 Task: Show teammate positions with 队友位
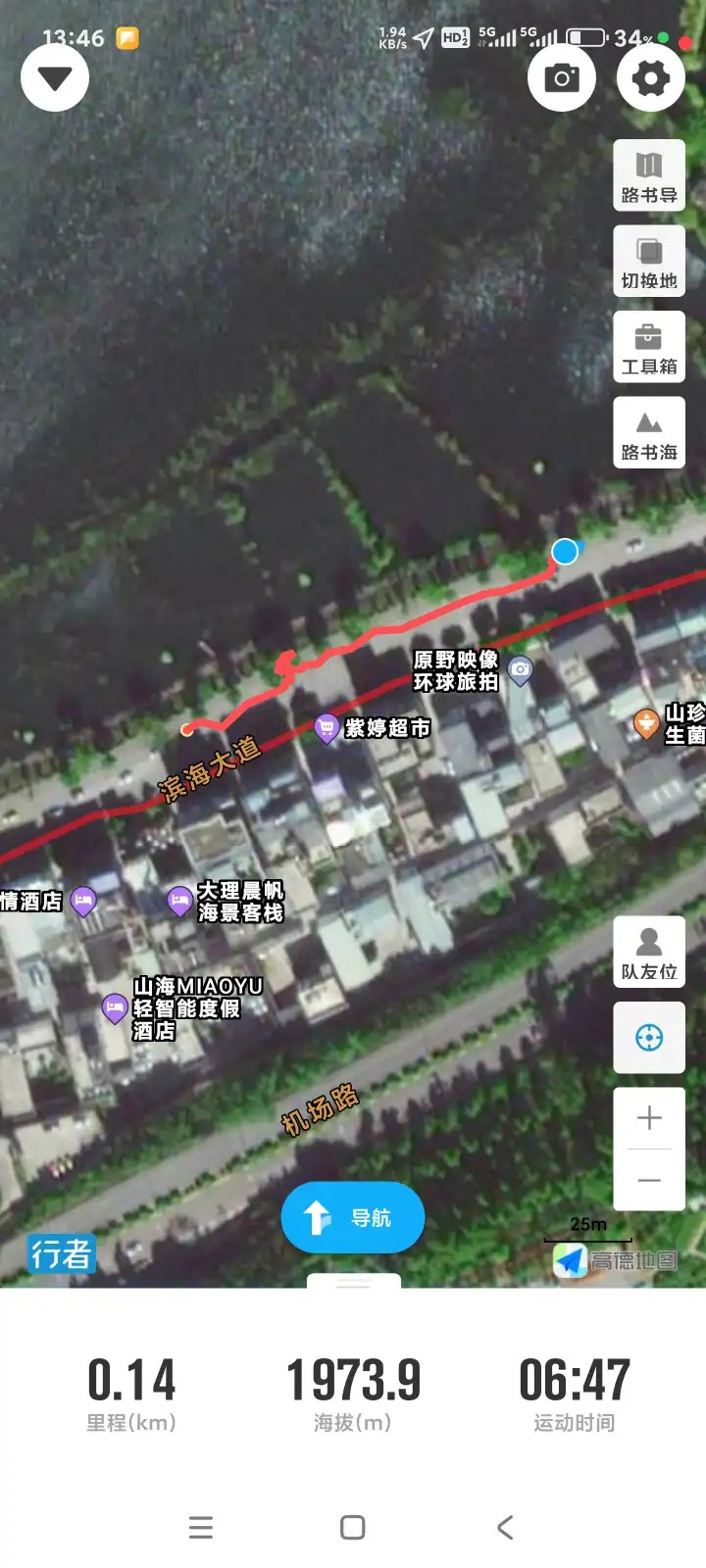pyautogui.click(x=649, y=952)
